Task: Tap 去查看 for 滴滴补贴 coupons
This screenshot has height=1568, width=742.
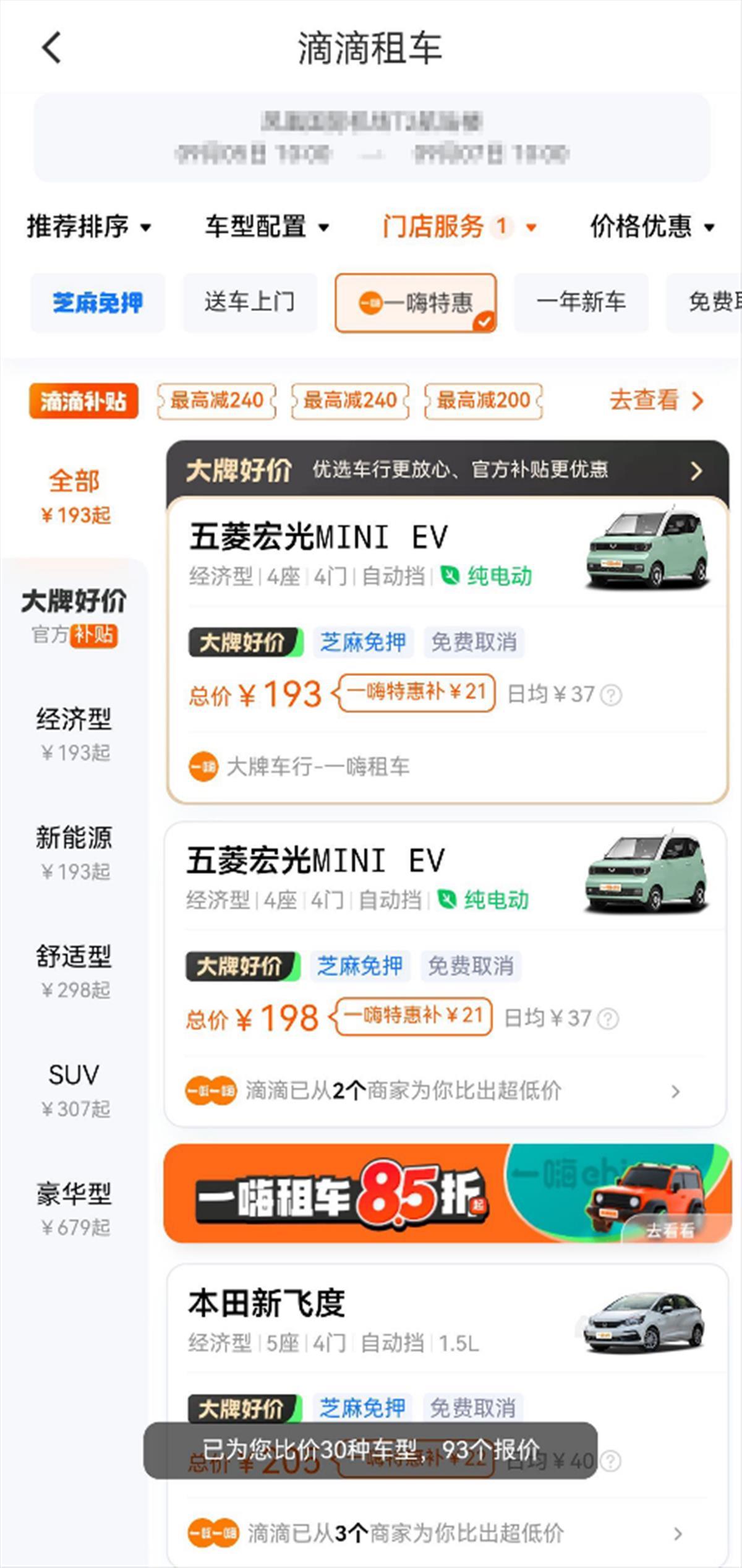Action: [x=655, y=400]
